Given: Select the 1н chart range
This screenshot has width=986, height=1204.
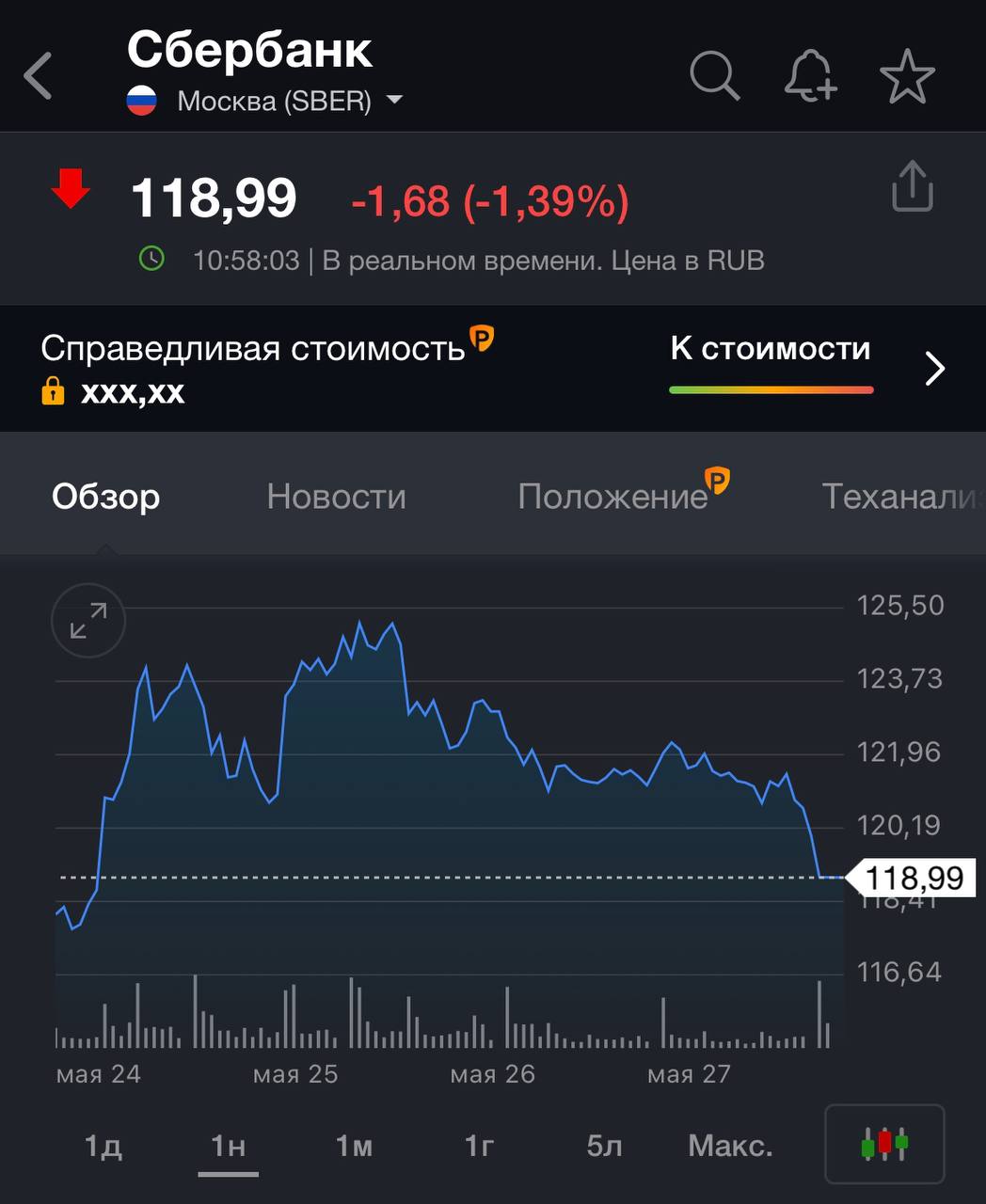Looking at the screenshot, I should pyautogui.click(x=229, y=1145).
